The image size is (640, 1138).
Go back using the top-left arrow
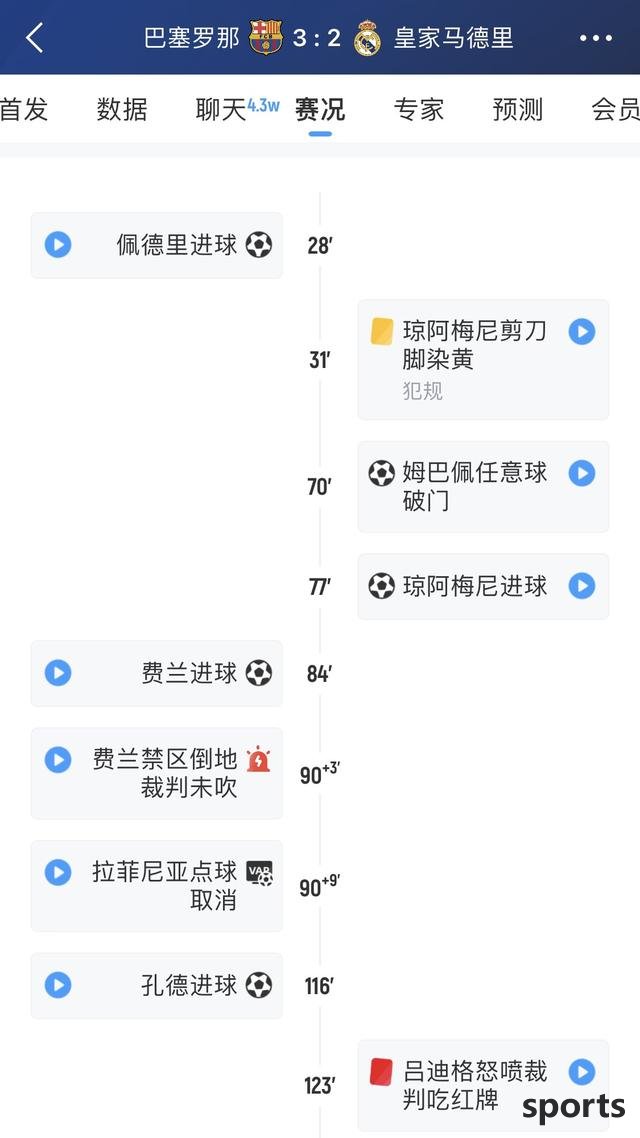click(x=34, y=37)
